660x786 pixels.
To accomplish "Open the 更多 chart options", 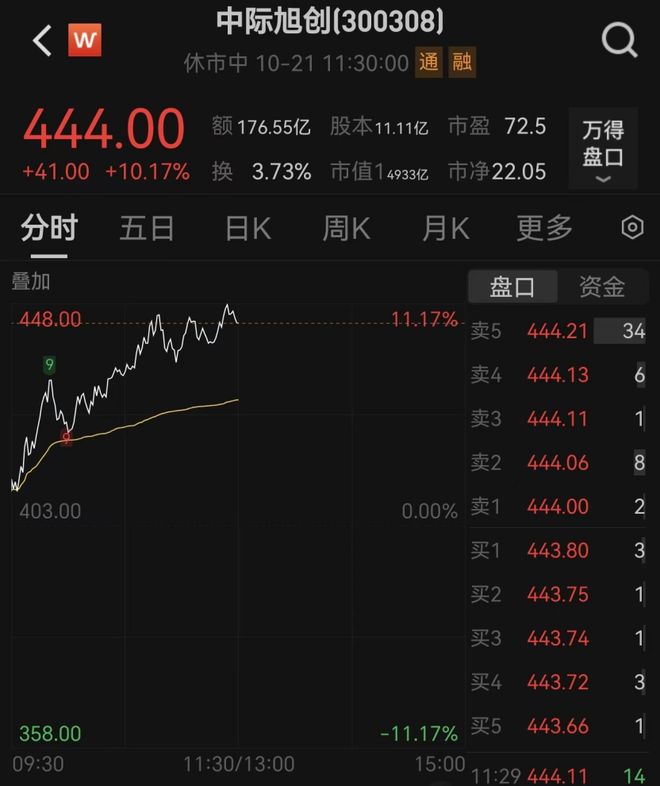I will 544,229.
